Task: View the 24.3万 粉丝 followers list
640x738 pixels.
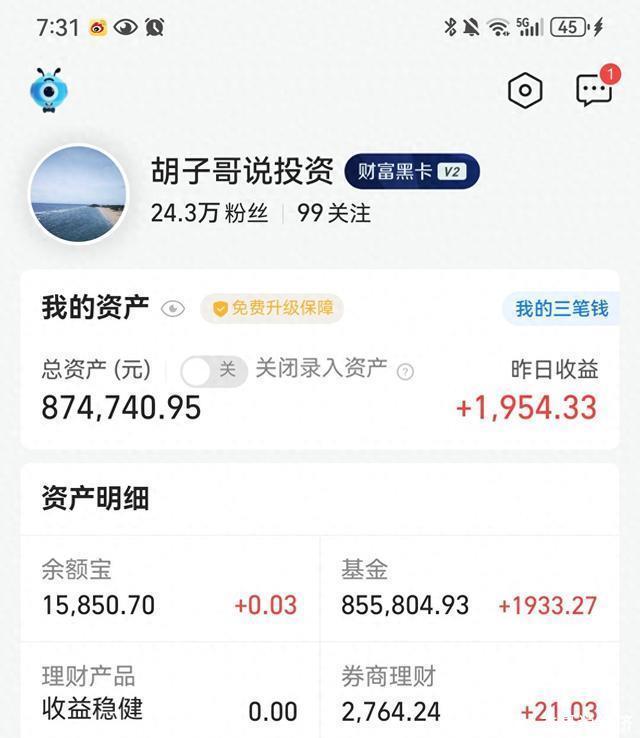Action: point(209,213)
